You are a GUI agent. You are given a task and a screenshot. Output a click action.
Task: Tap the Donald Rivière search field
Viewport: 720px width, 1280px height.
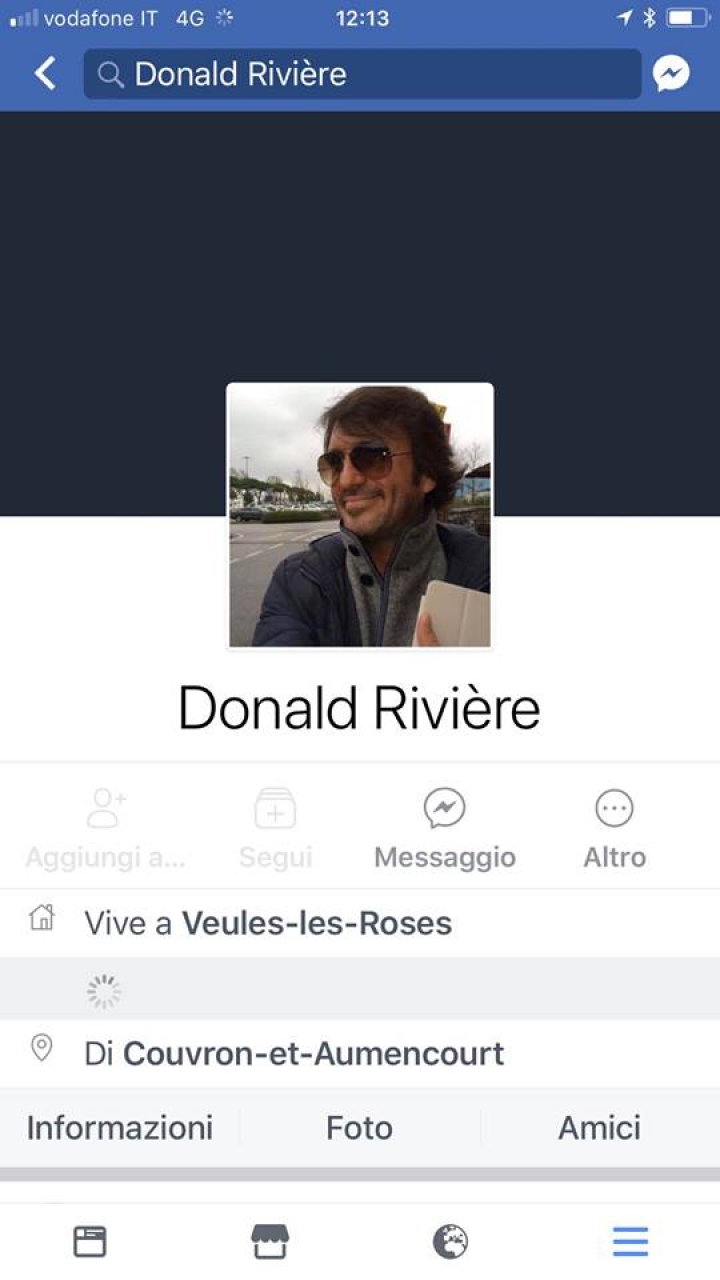[362, 74]
